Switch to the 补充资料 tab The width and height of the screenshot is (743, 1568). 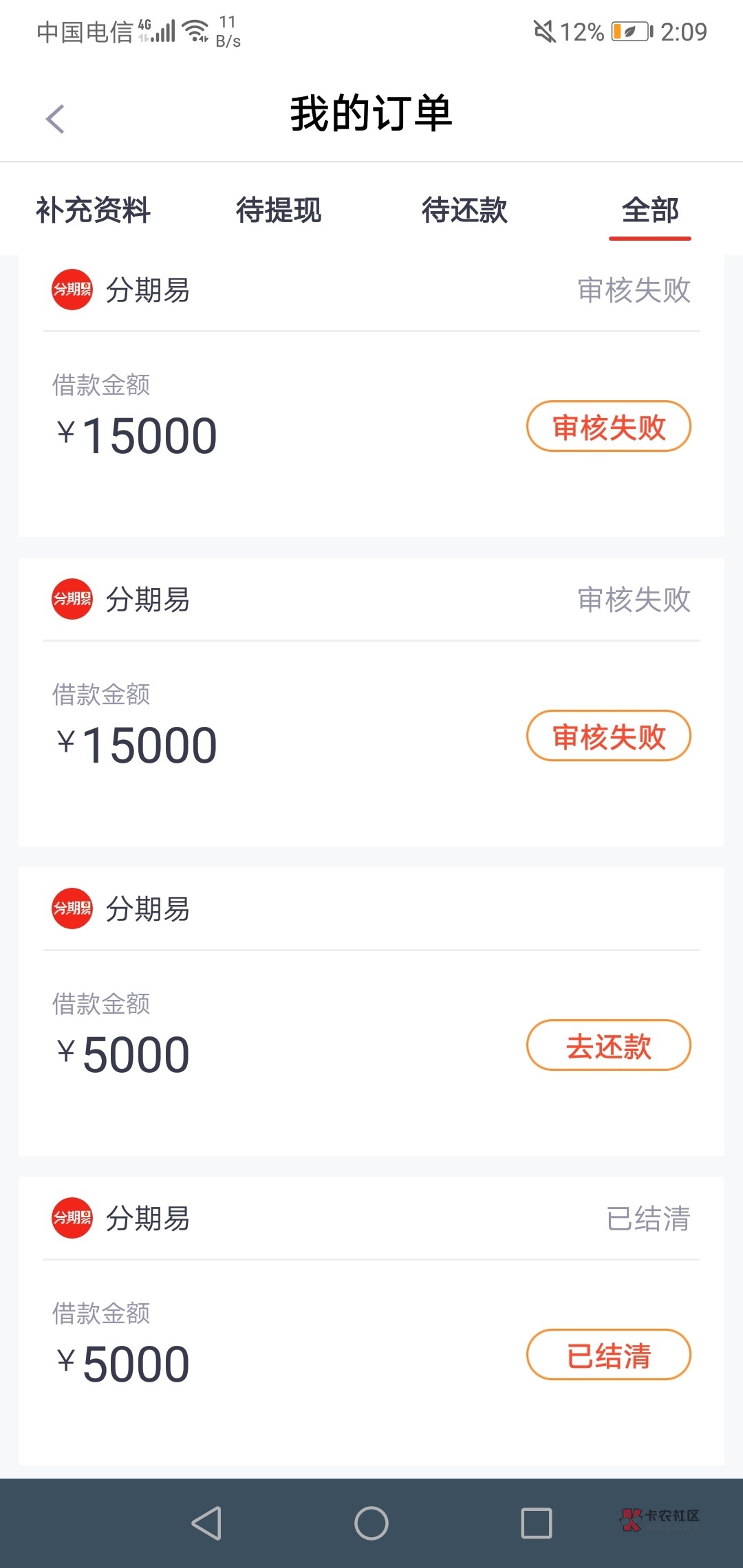pyautogui.click(x=93, y=210)
